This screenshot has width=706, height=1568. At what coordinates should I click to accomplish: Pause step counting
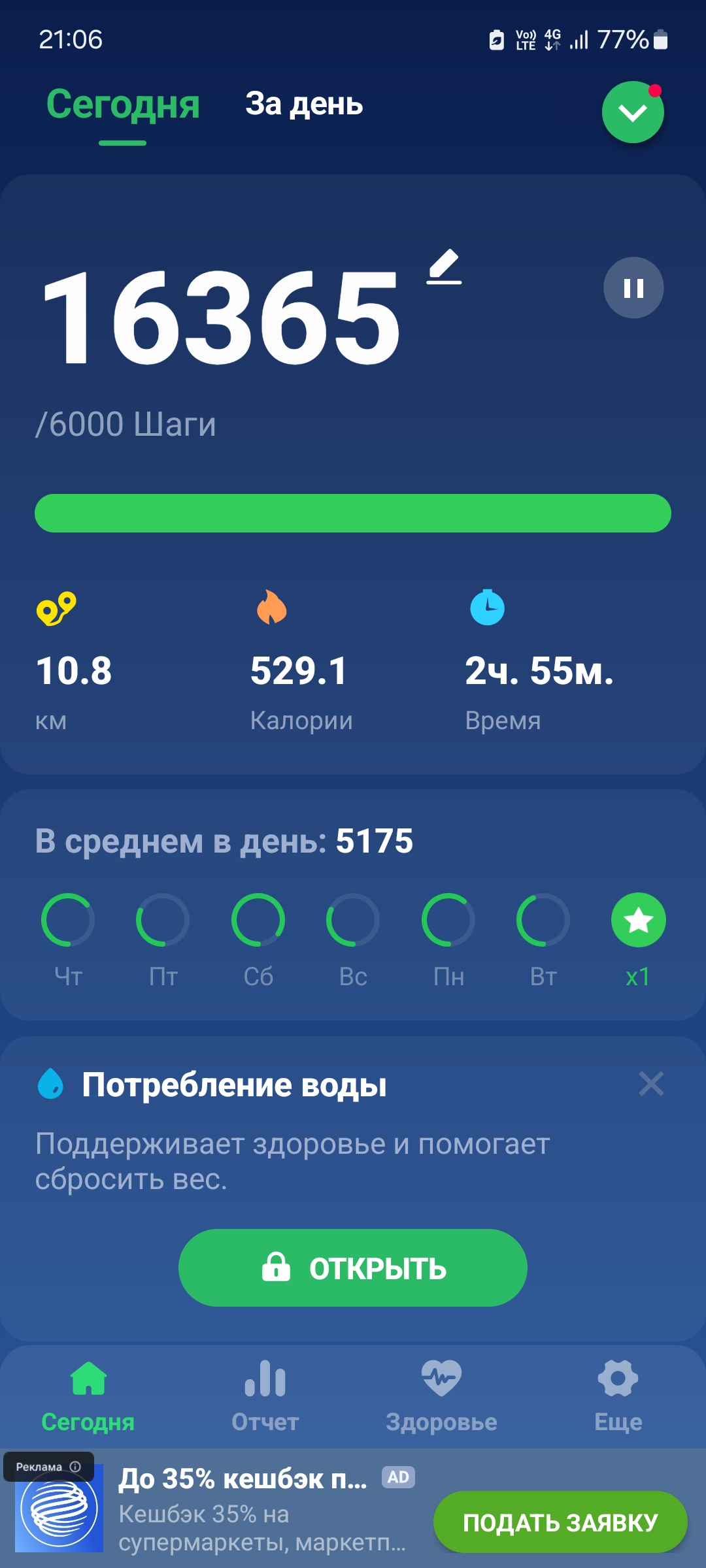coord(633,287)
